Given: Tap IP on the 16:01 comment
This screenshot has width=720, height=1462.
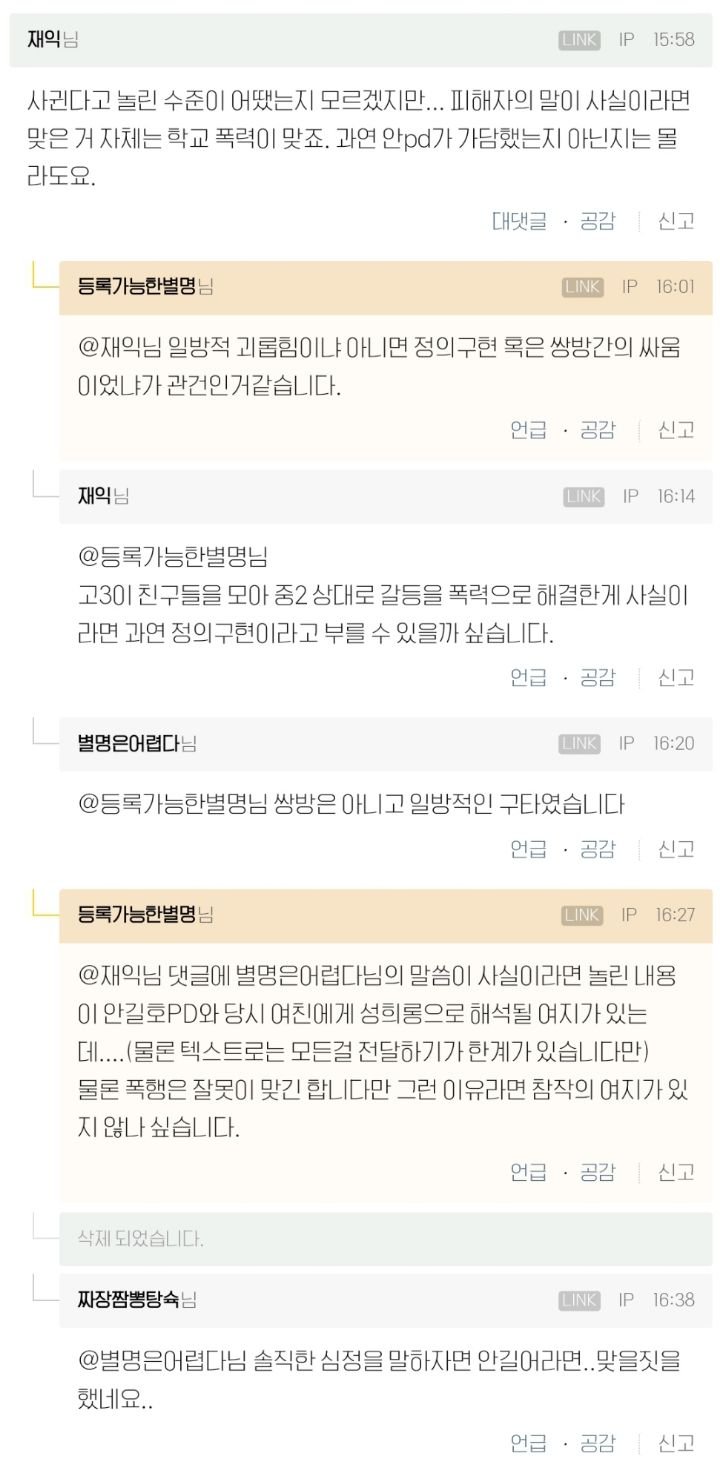Looking at the screenshot, I should click(x=630, y=287).
